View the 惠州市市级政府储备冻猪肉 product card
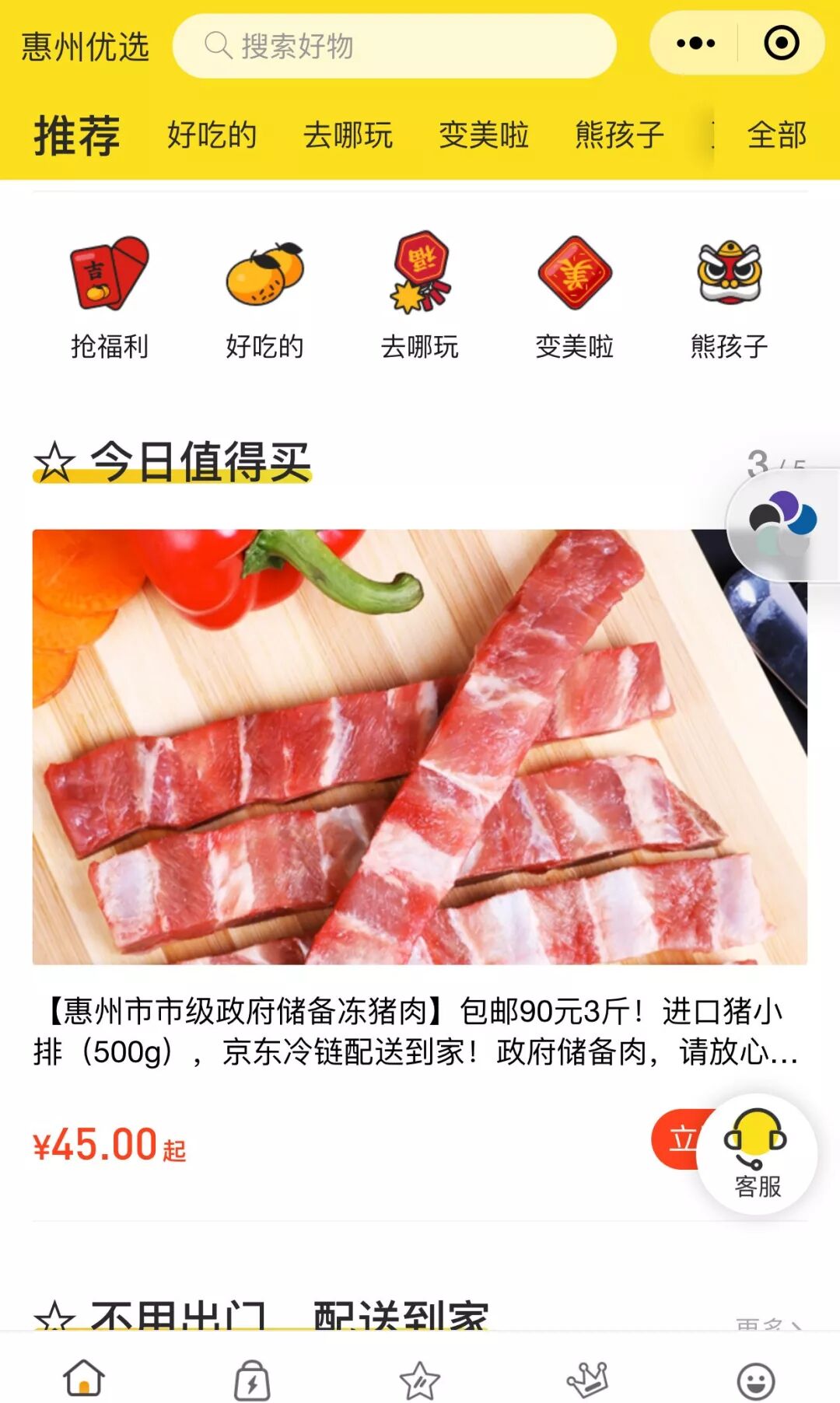 coord(419,747)
